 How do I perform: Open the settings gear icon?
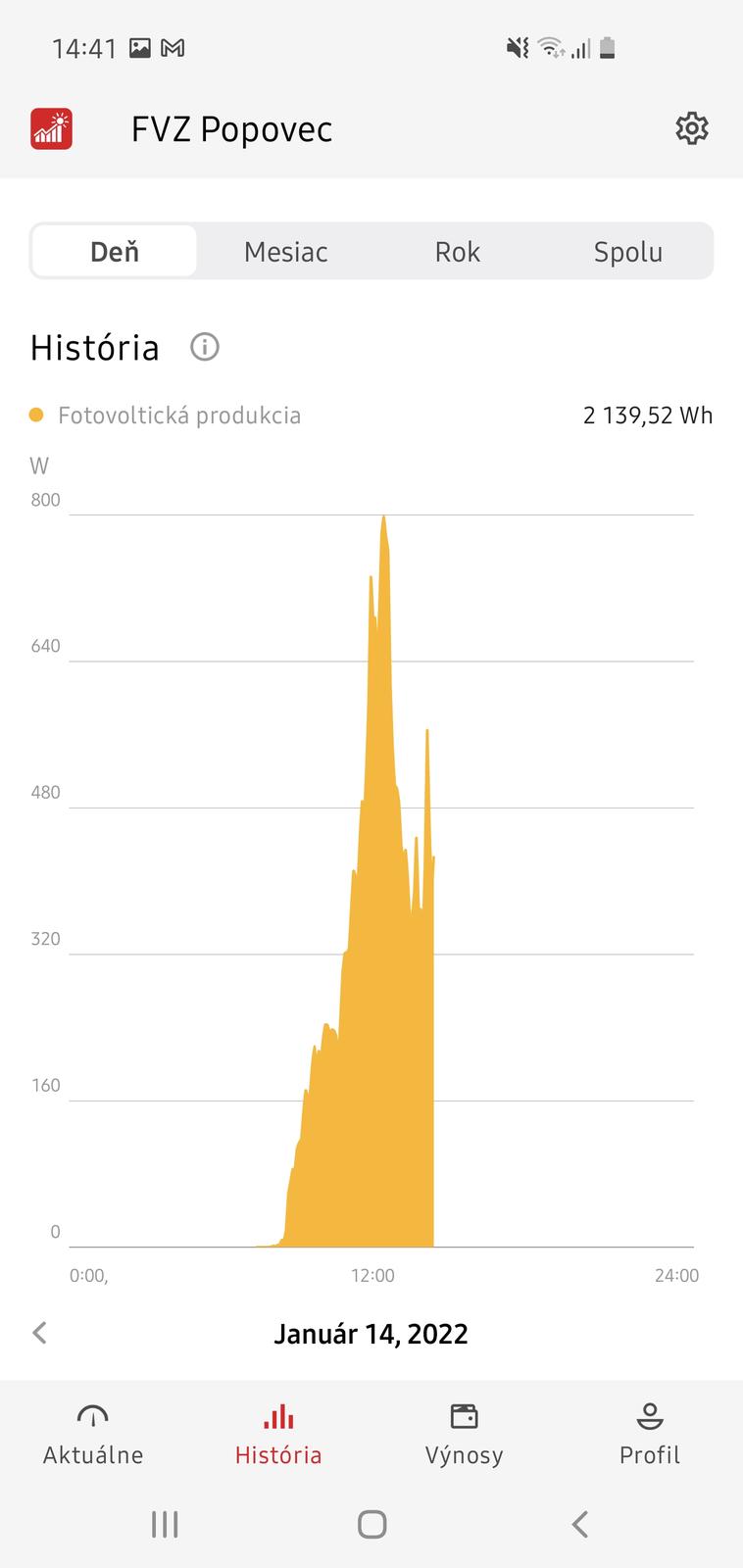(x=692, y=128)
